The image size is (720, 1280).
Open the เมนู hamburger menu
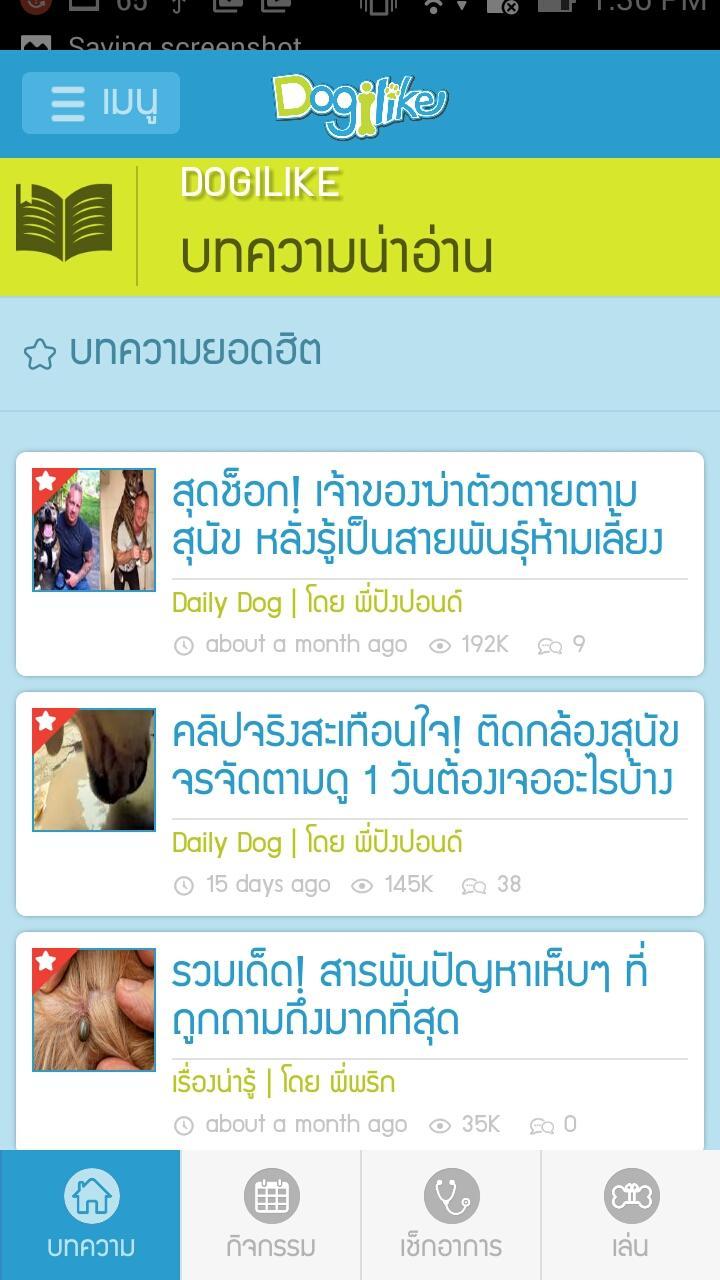click(x=100, y=104)
